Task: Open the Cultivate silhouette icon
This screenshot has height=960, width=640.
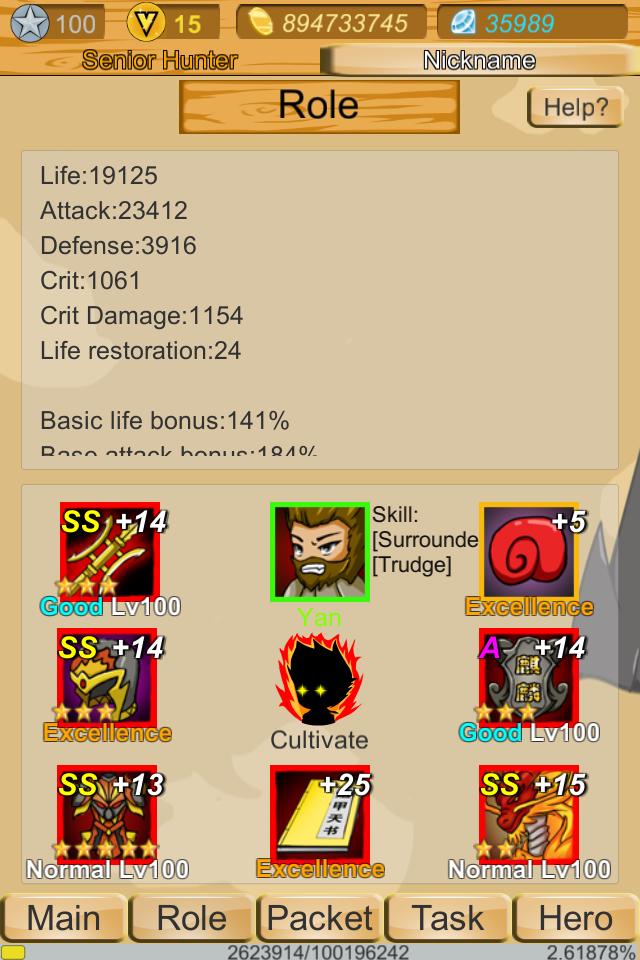Action: pos(320,680)
